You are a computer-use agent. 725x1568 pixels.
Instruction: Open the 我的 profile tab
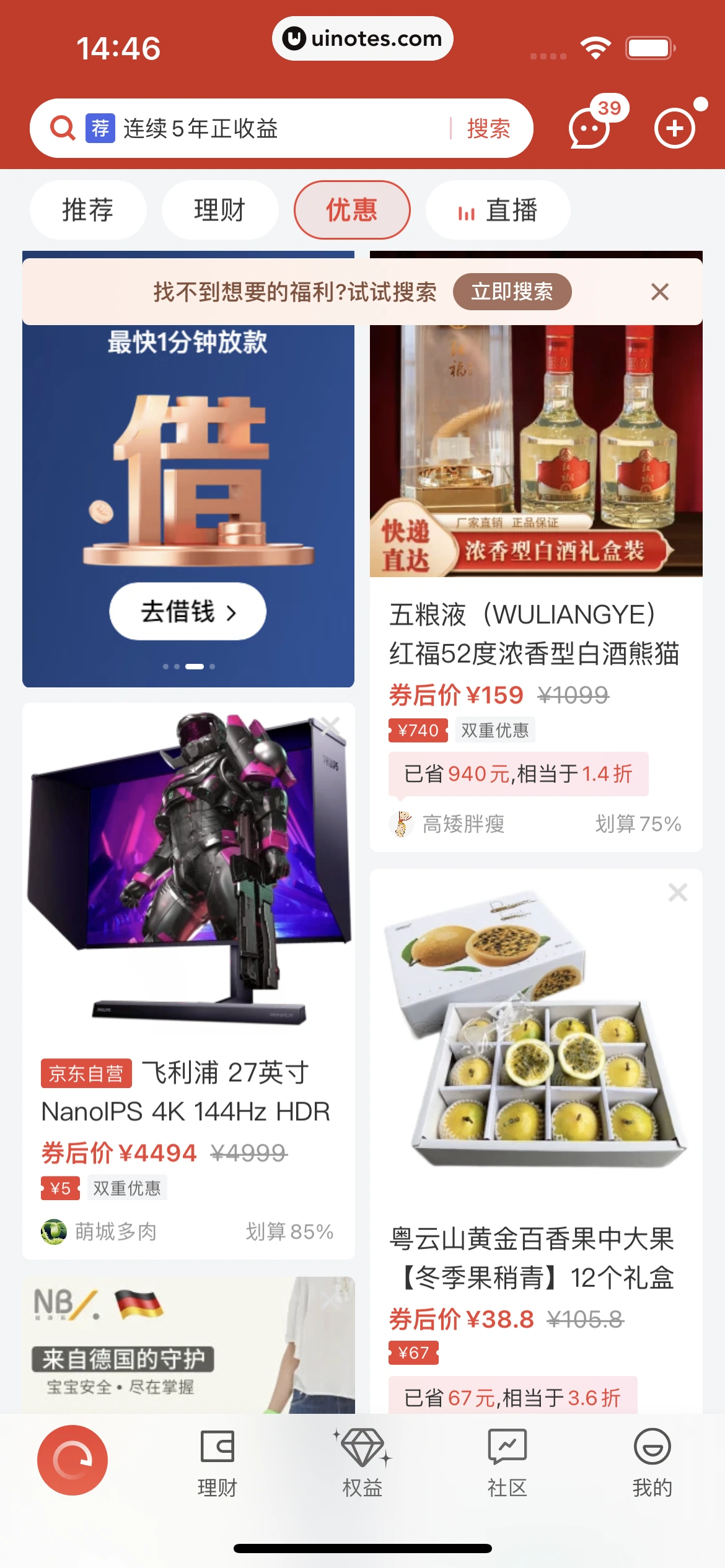652,1463
